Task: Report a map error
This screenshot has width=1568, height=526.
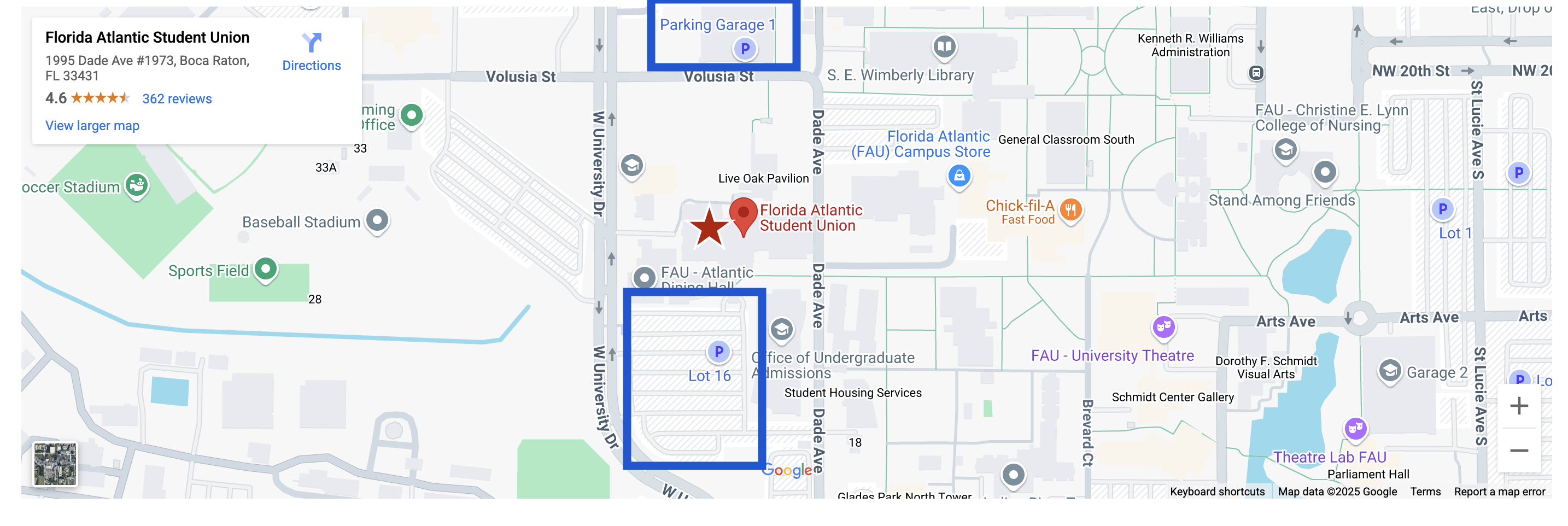Action: (x=1499, y=492)
